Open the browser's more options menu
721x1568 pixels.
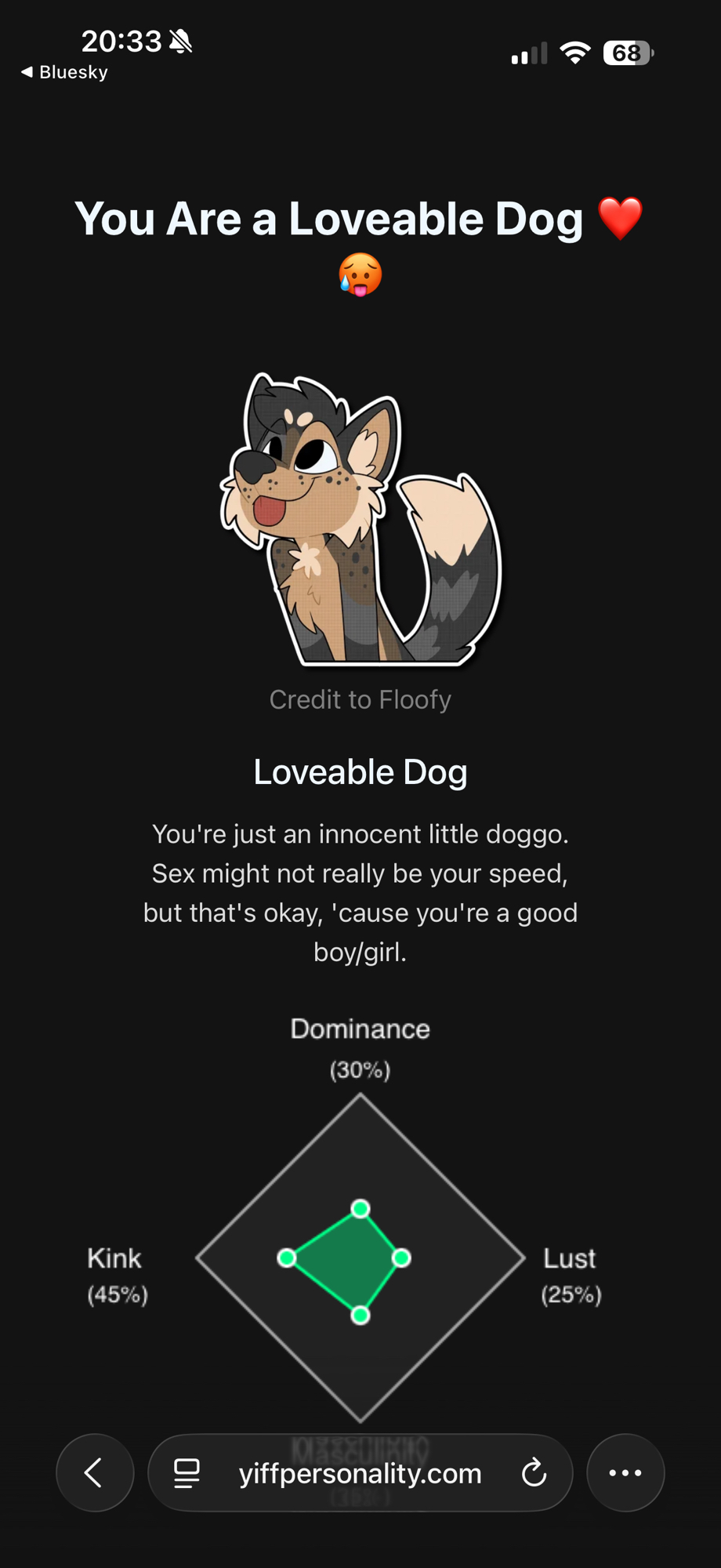point(625,1473)
